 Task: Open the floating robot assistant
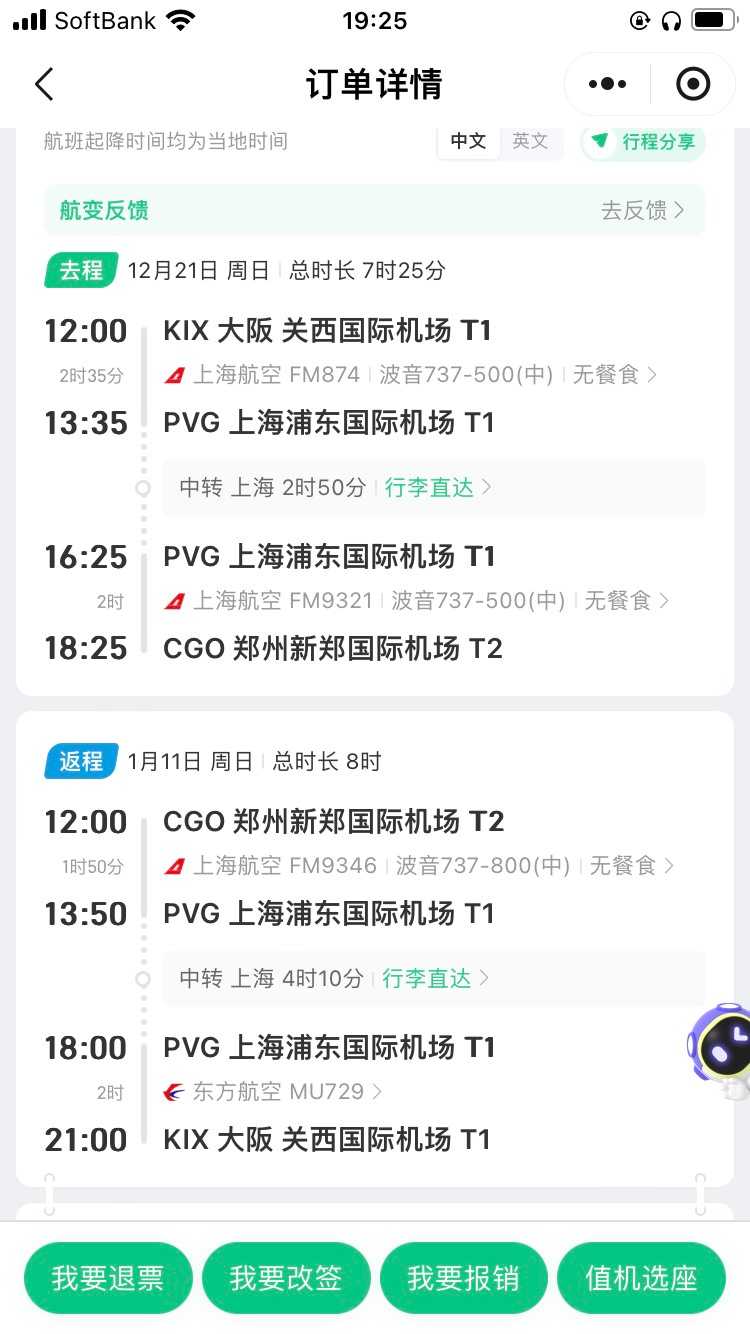(x=722, y=1050)
